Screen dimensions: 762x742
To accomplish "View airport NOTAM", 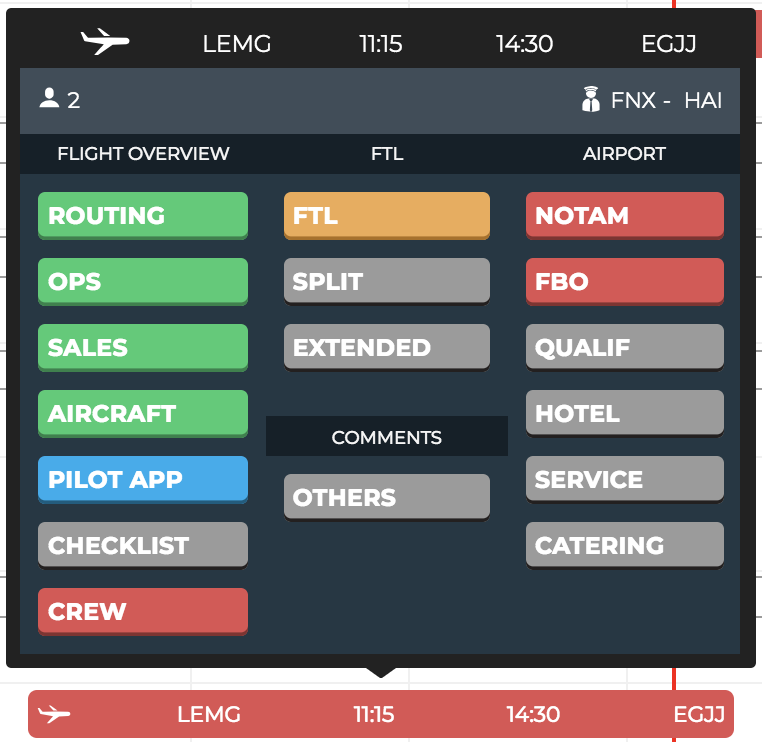I will click(x=624, y=215).
